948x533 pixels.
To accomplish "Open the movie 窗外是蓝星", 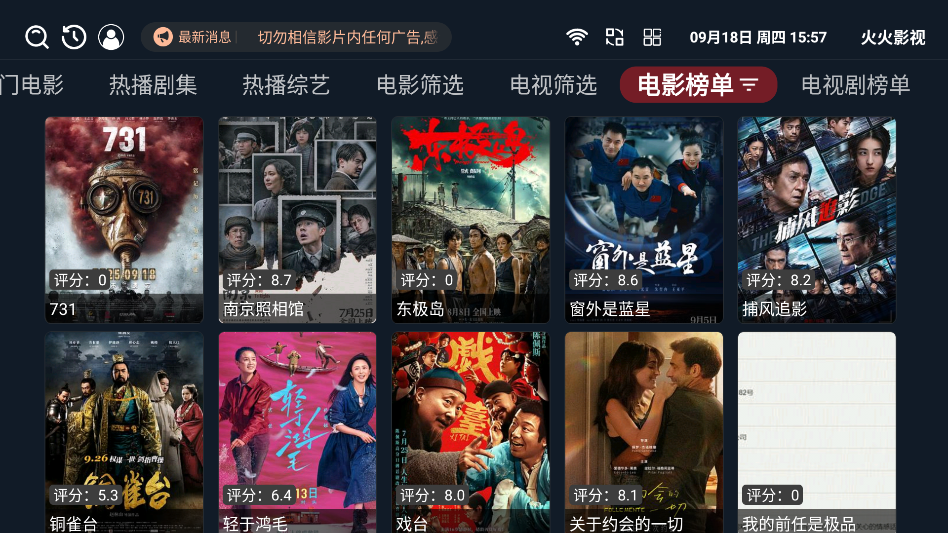I will [x=643, y=220].
